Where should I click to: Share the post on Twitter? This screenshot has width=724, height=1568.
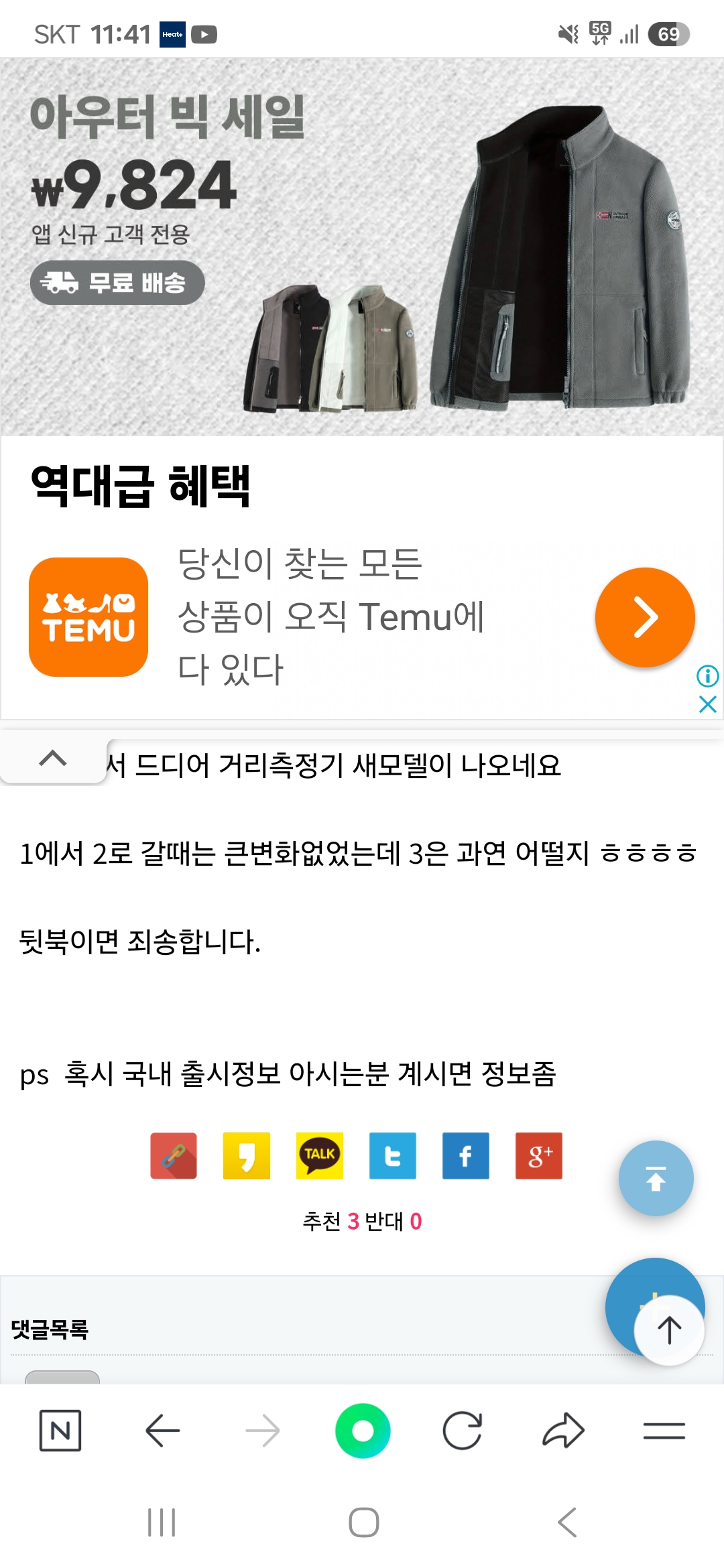tap(393, 1156)
